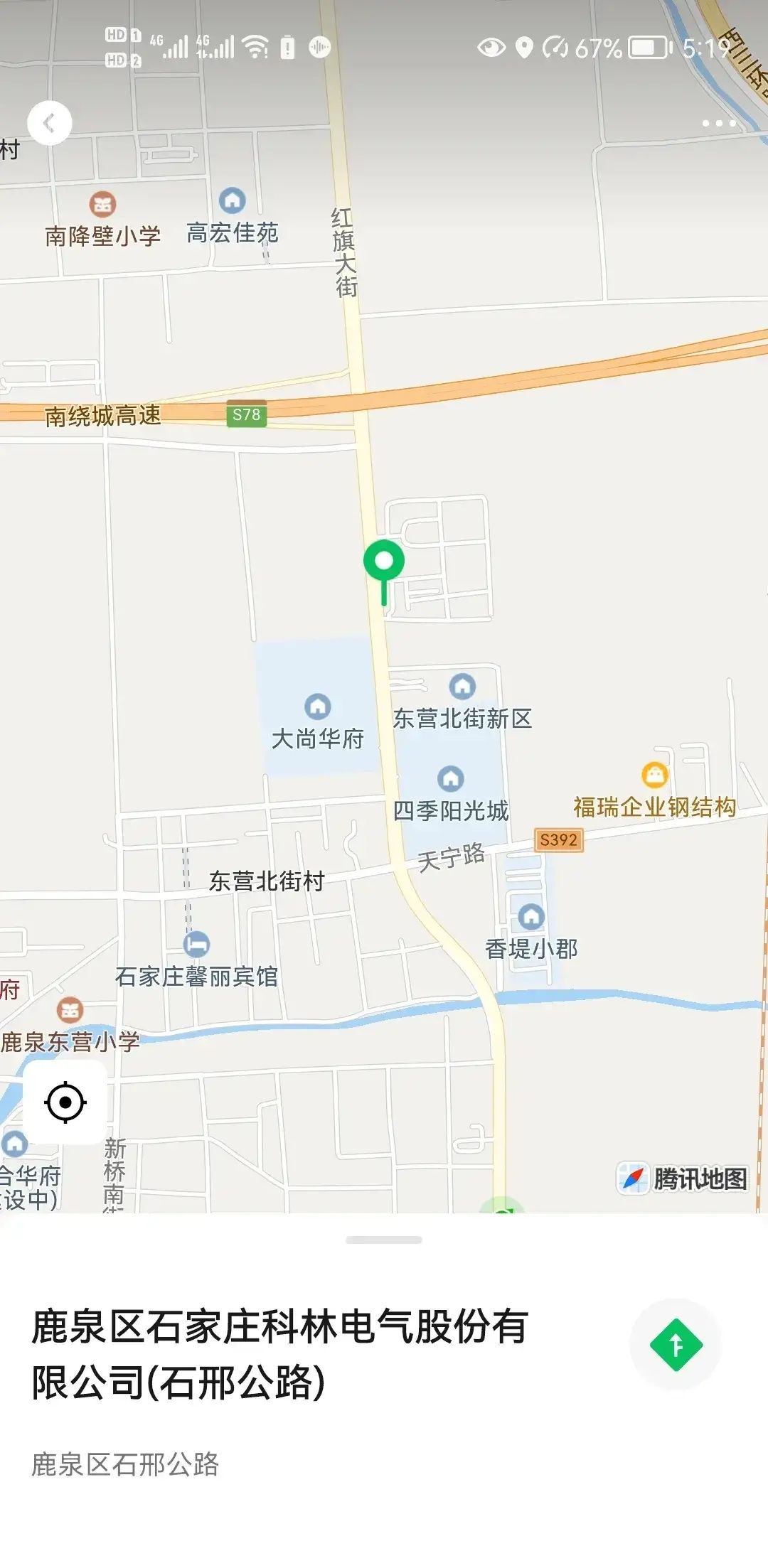Tap the green location pin on the map
768x1568 pixels.
384,563
